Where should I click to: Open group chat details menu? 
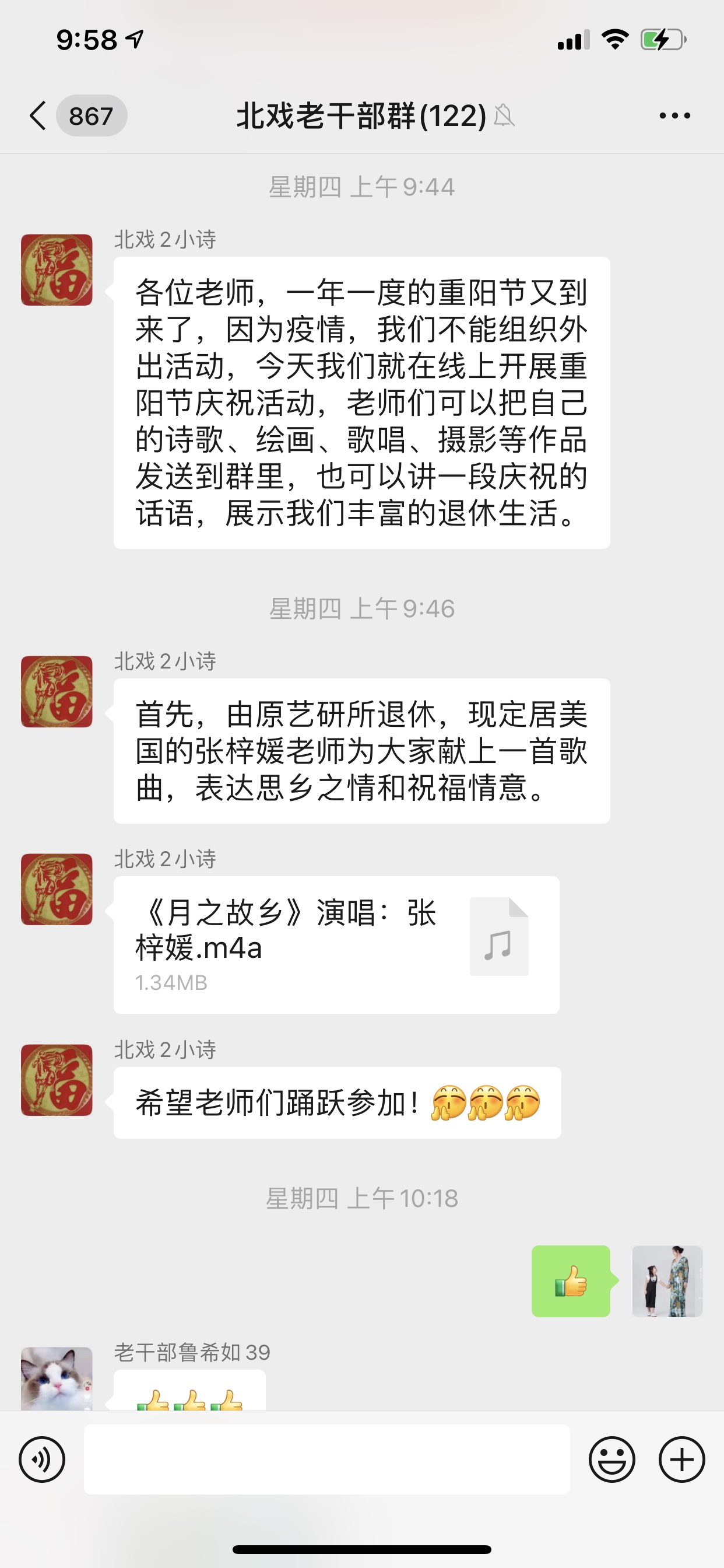coord(674,116)
